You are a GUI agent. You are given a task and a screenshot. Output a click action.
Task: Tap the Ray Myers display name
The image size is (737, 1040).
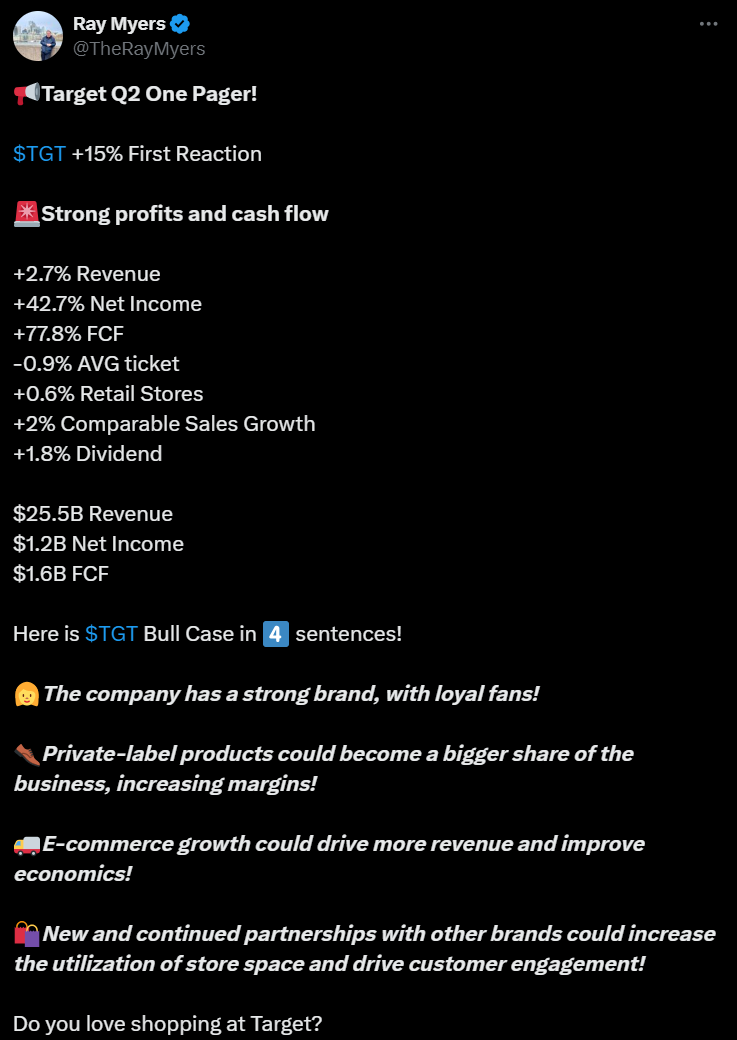point(119,24)
